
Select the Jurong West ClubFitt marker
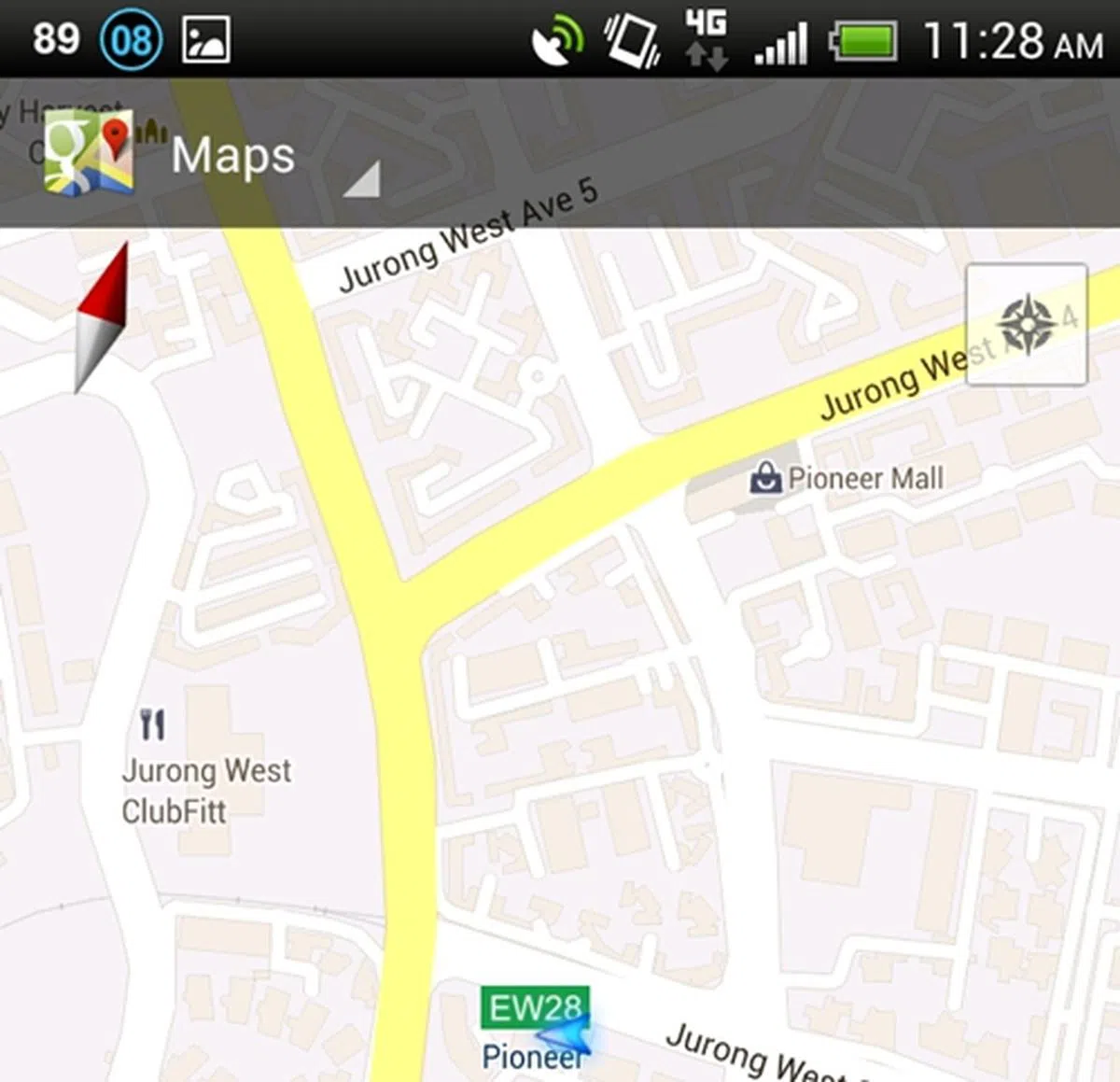(x=153, y=724)
